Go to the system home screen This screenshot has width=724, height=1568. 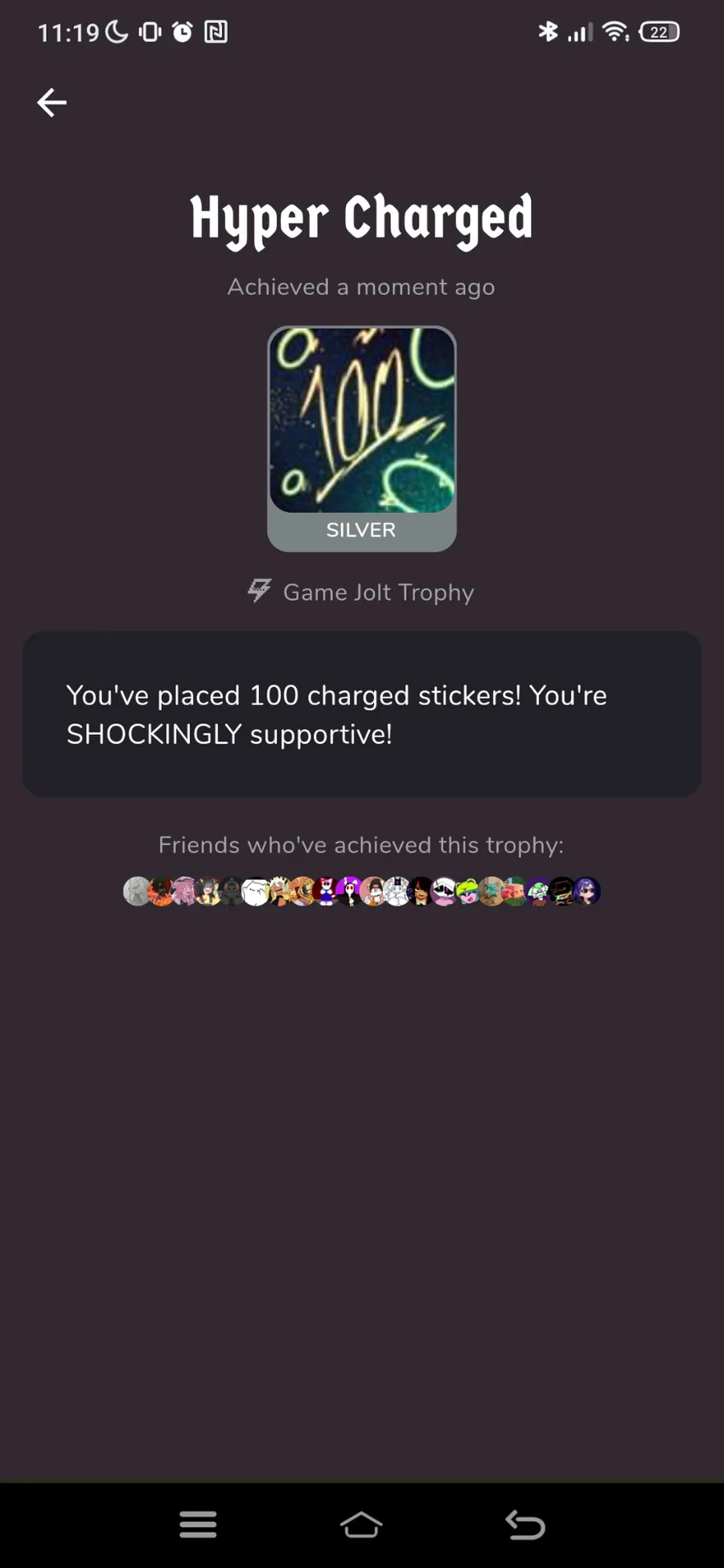(x=361, y=1524)
